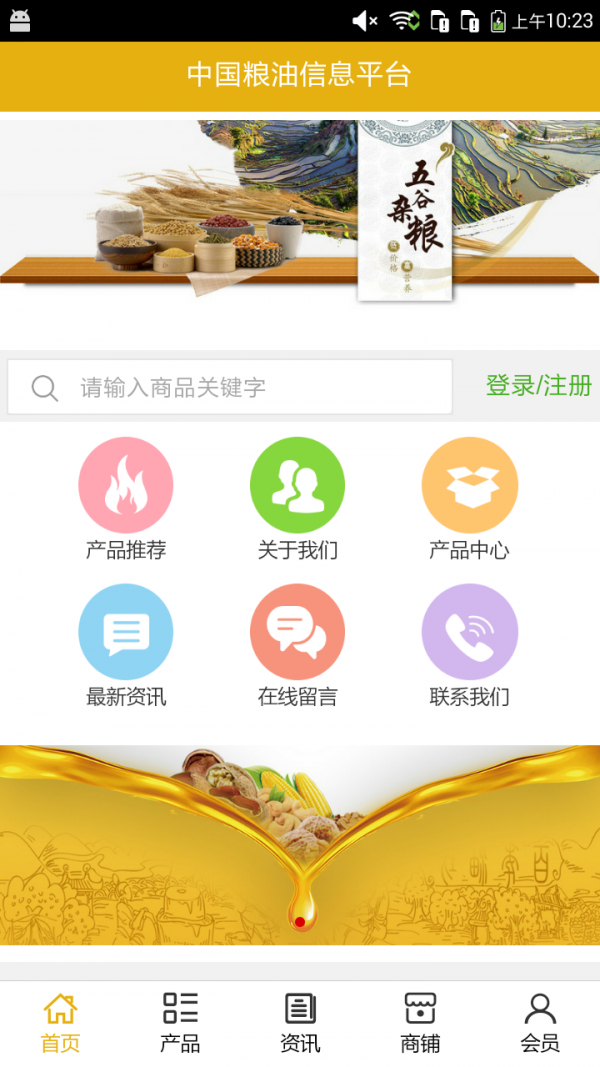The height and width of the screenshot is (1067, 600).
Task: Switch to the 会员 tab
Action: click(540, 1023)
